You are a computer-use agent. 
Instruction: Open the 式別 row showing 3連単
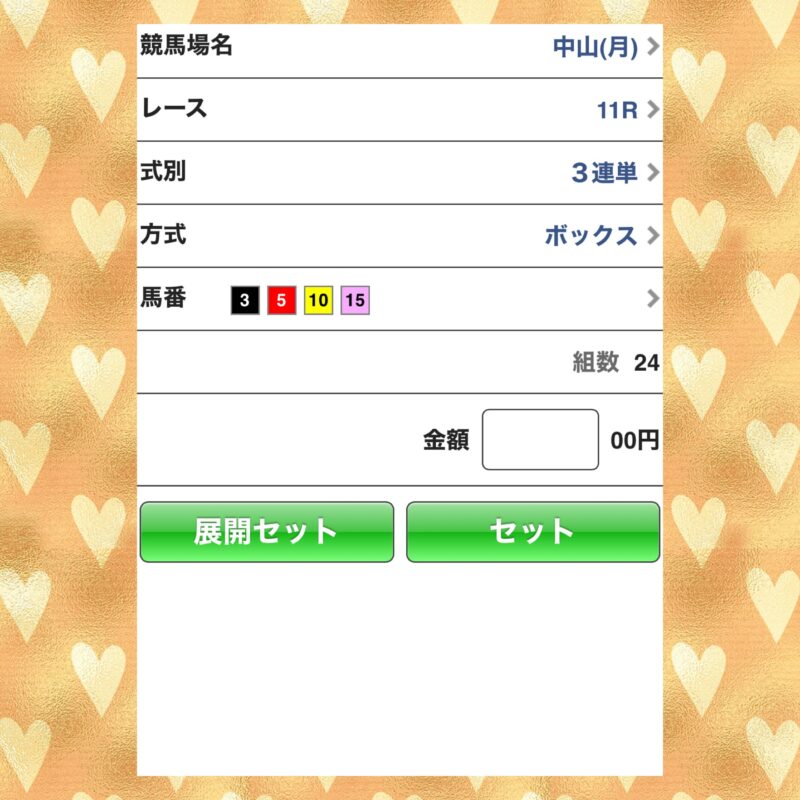pos(400,173)
